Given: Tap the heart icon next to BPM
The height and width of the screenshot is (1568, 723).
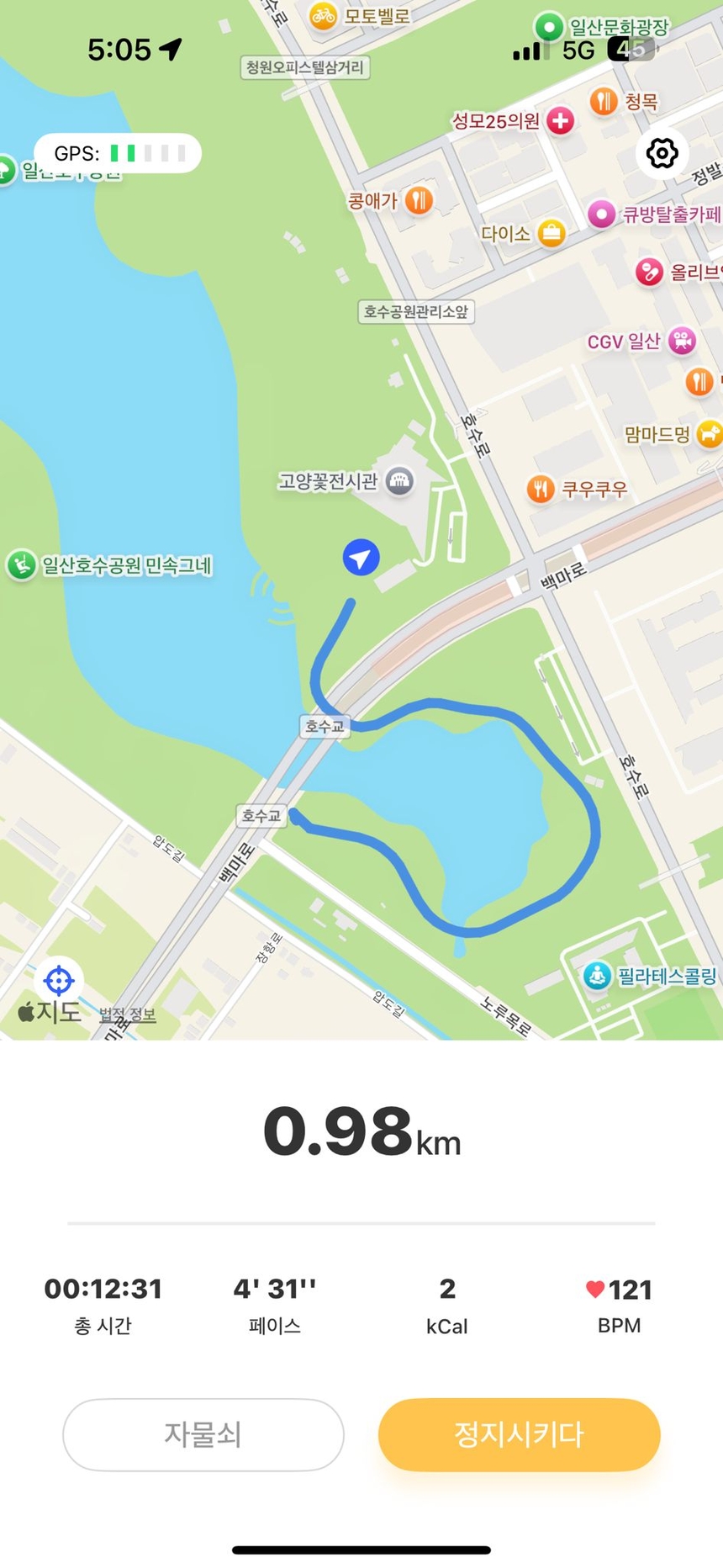Looking at the screenshot, I should coord(594,1289).
